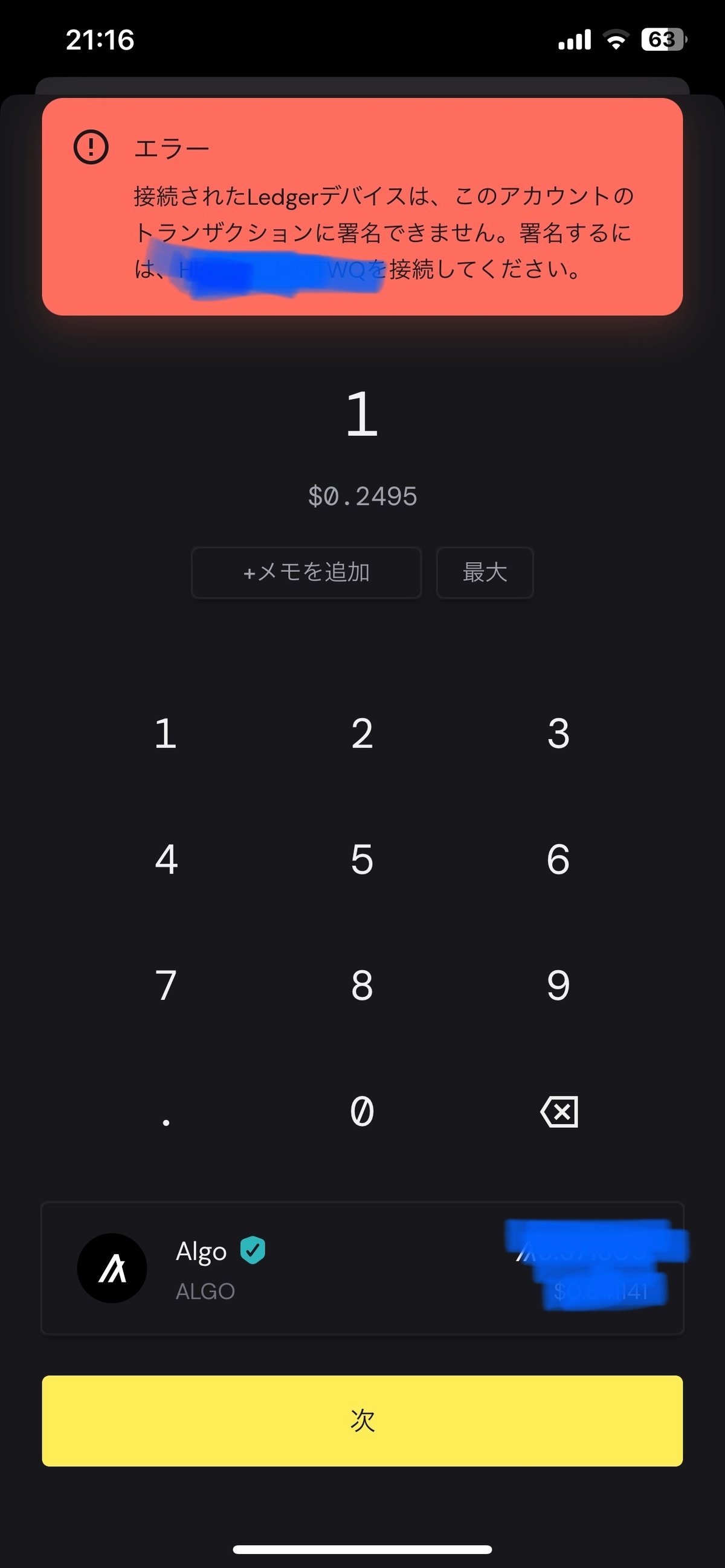Image resolution: width=725 pixels, height=1568 pixels.
Task: Enter digit 3 on the keypad
Action: point(558,733)
